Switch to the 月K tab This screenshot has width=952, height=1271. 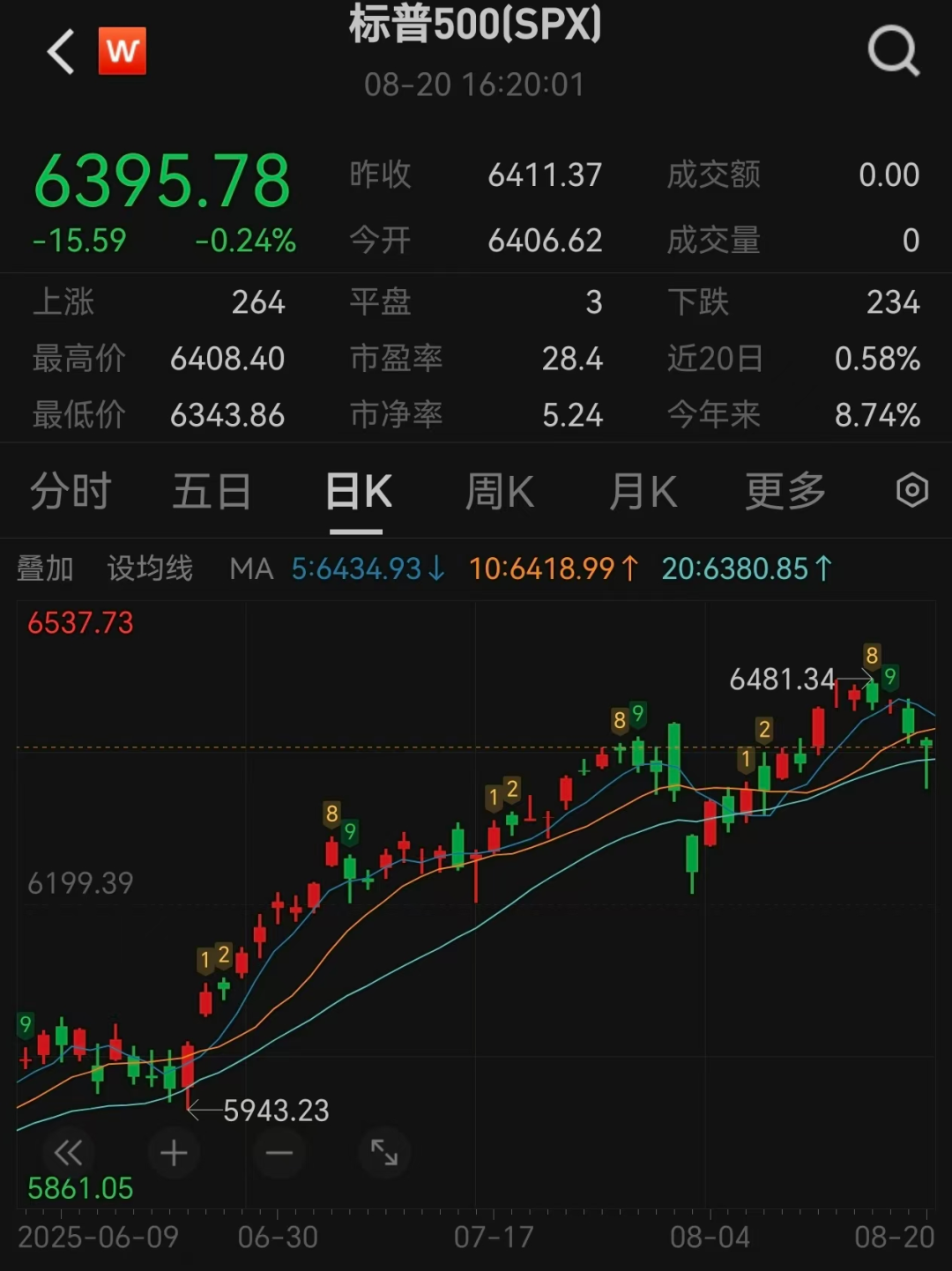643,491
